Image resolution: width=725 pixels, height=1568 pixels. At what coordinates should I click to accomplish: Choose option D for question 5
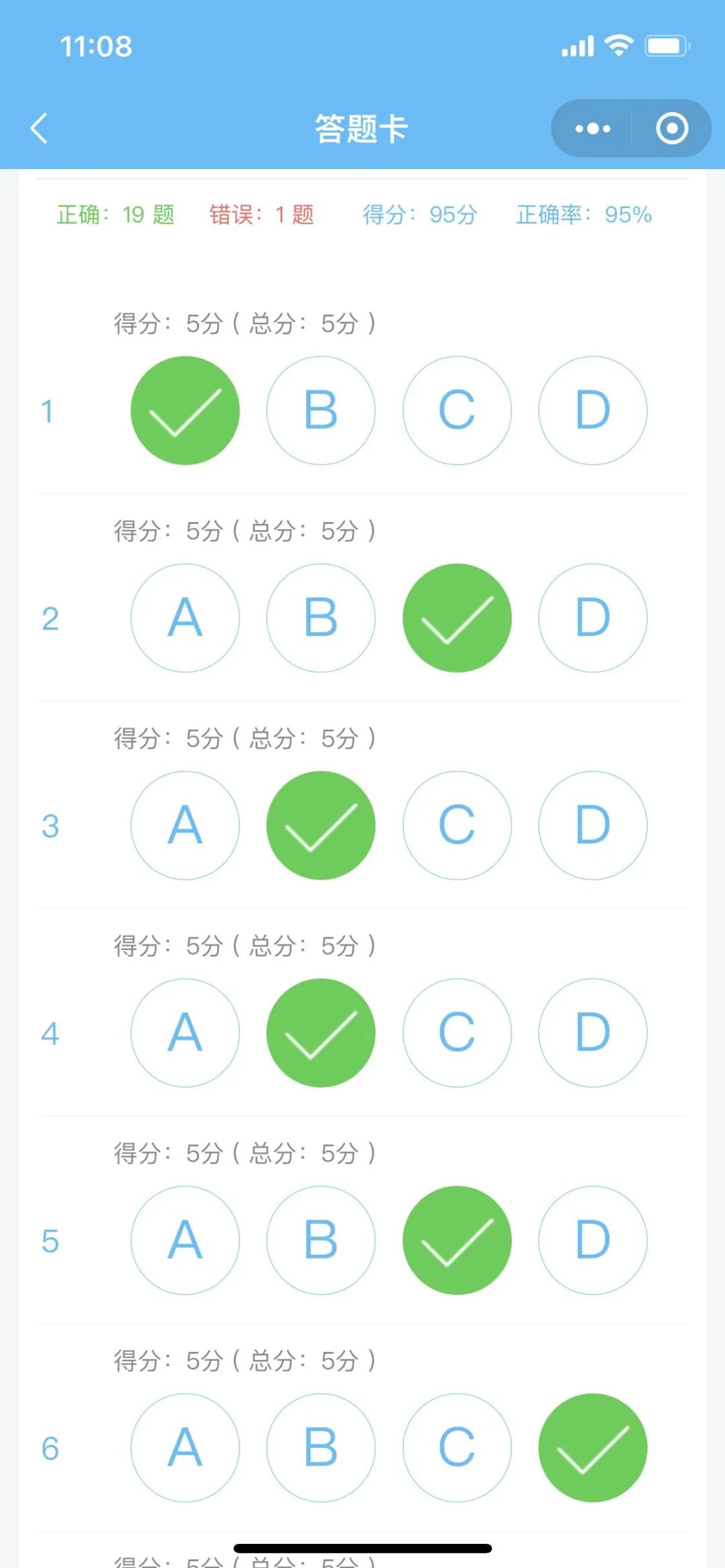pos(593,1240)
